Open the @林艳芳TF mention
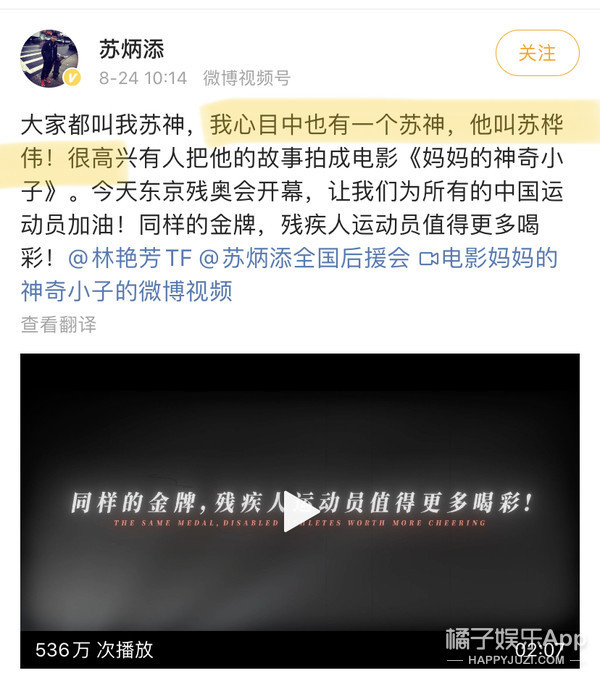Viewport: 600px width, 681px height. tap(130, 259)
